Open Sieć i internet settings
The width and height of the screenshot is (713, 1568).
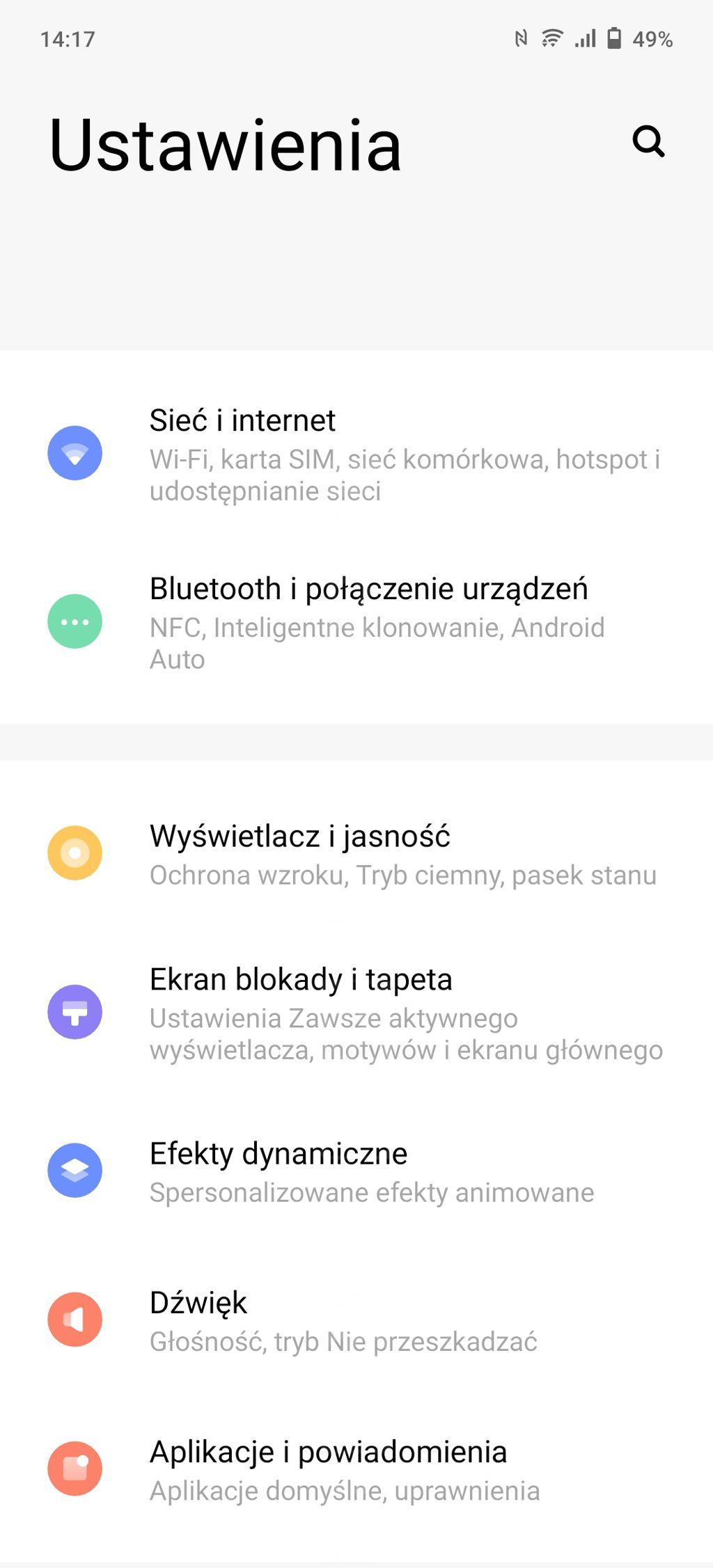[356, 454]
